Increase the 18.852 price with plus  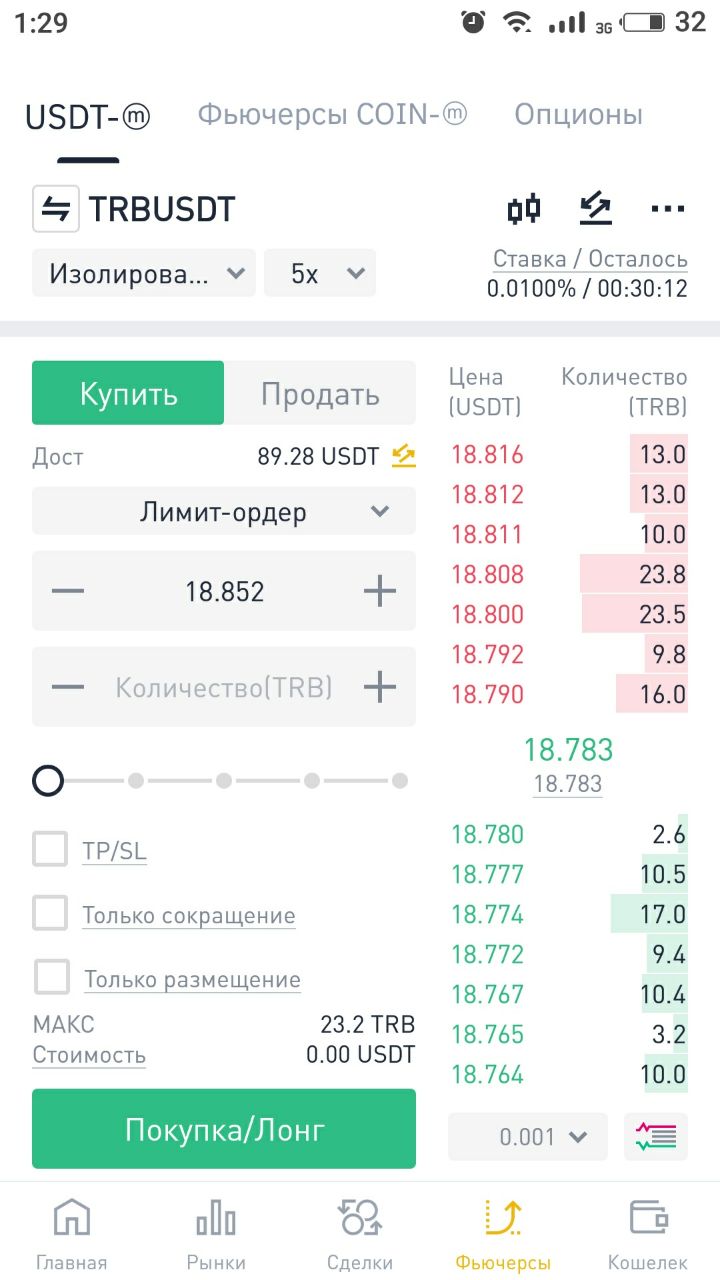point(380,591)
